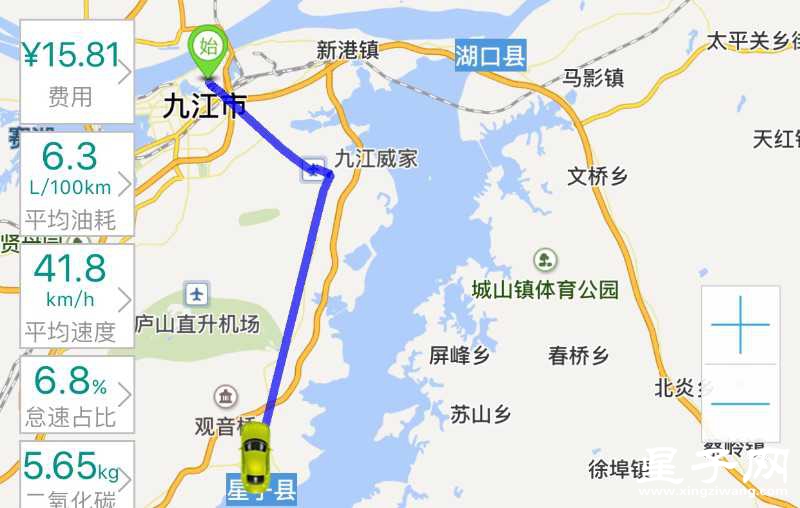The height and width of the screenshot is (508, 800).
Task: Tap the green start point marker
Action: [208, 48]
